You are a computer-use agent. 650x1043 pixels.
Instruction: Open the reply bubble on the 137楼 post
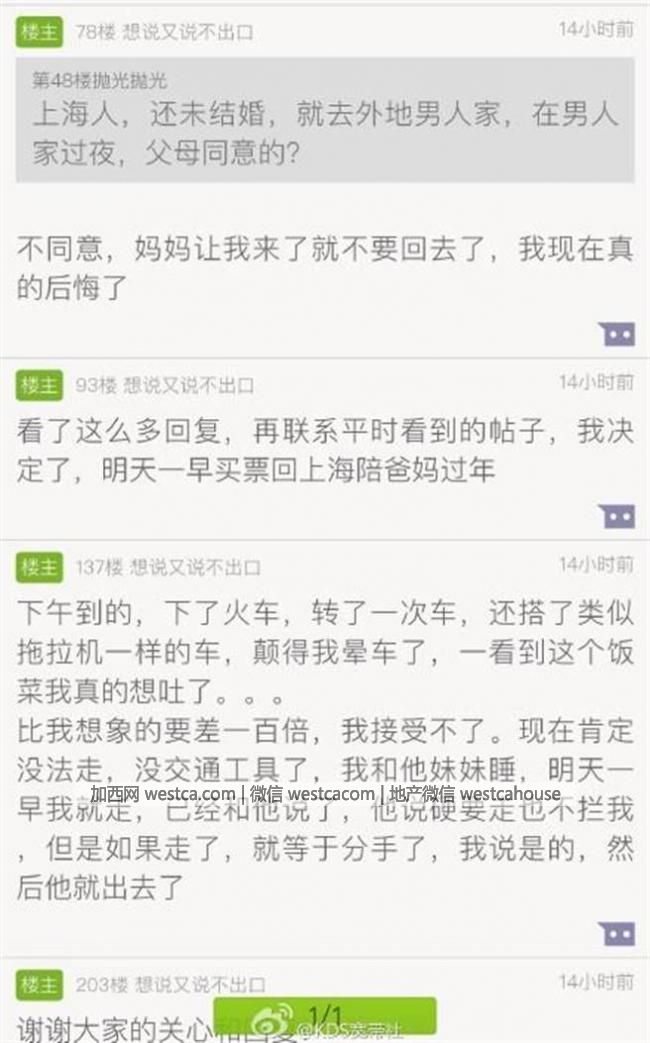[617, 934]
